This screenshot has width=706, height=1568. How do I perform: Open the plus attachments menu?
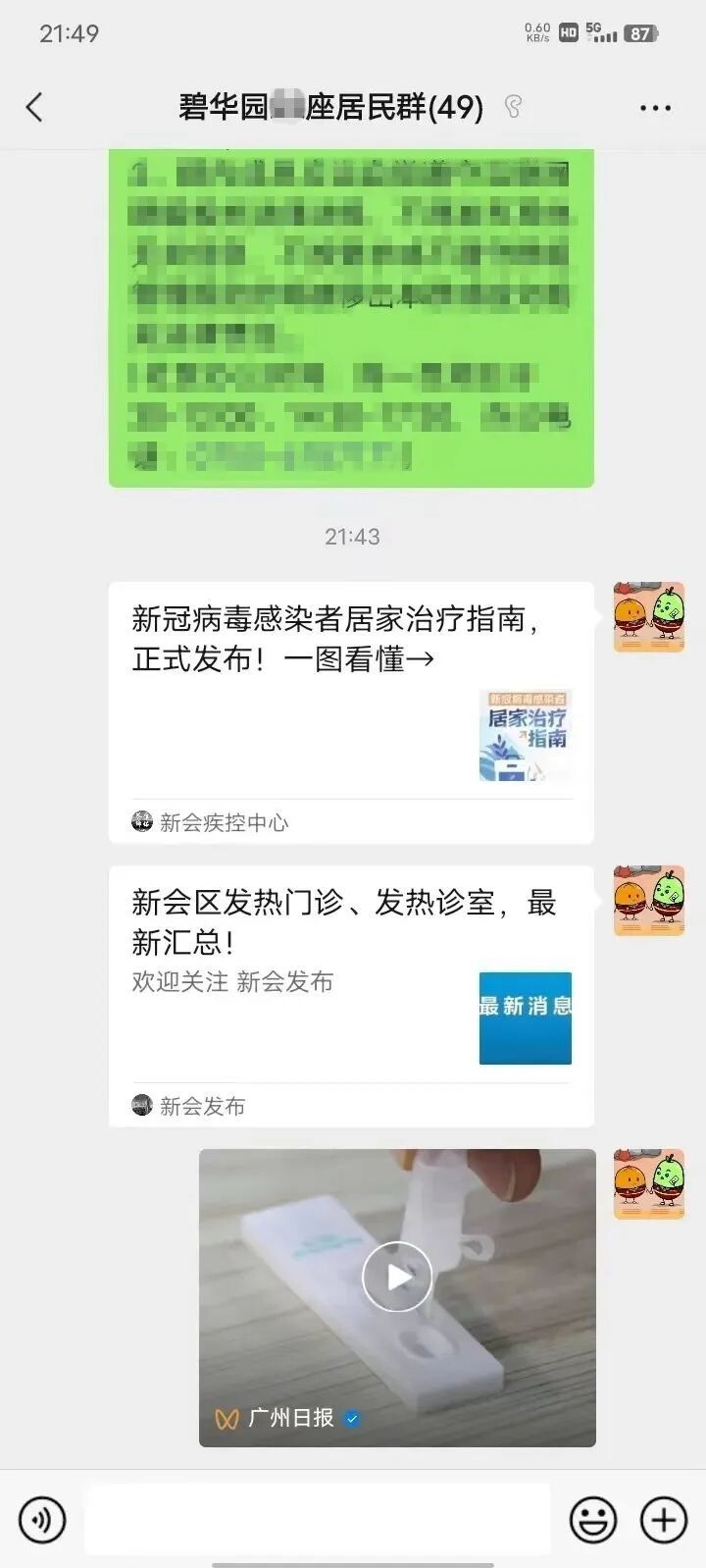click(664, 1520)
